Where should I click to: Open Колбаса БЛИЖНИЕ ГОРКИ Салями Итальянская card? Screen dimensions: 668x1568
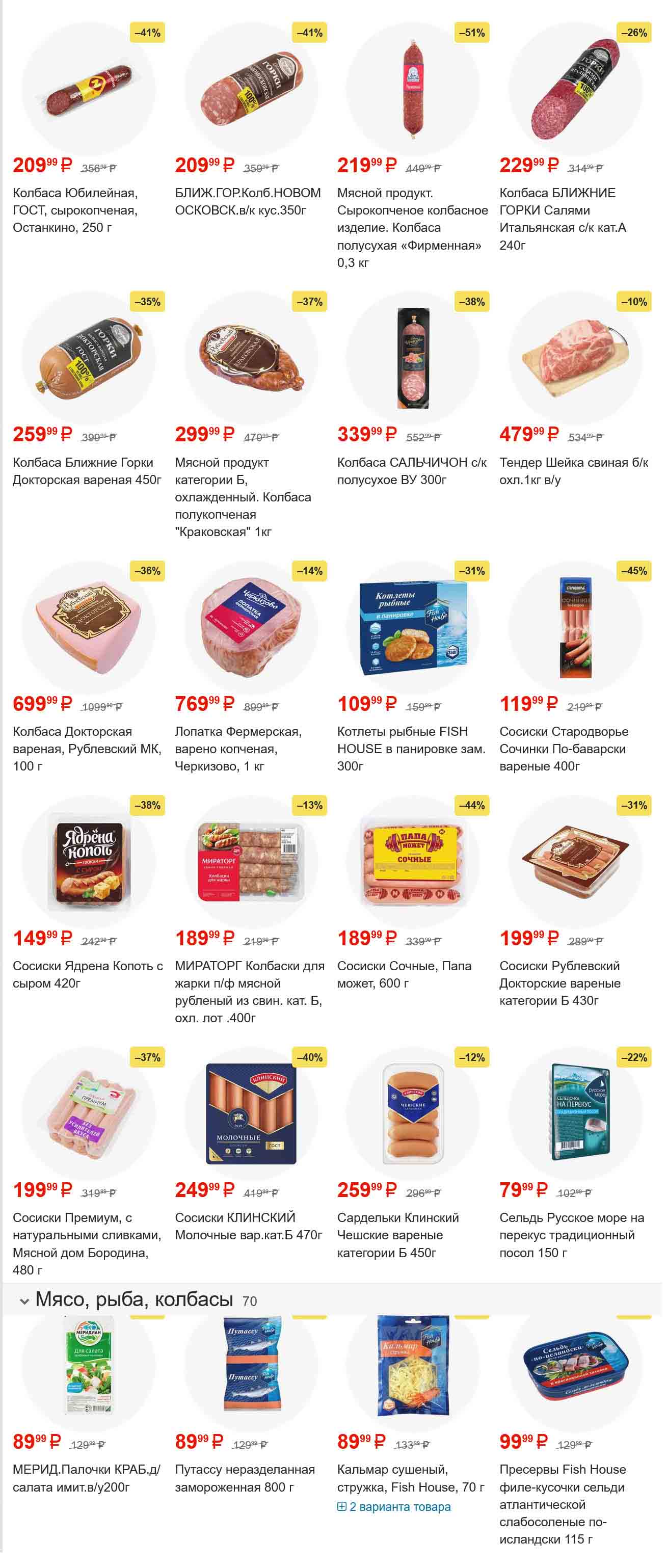click(562, 219)
